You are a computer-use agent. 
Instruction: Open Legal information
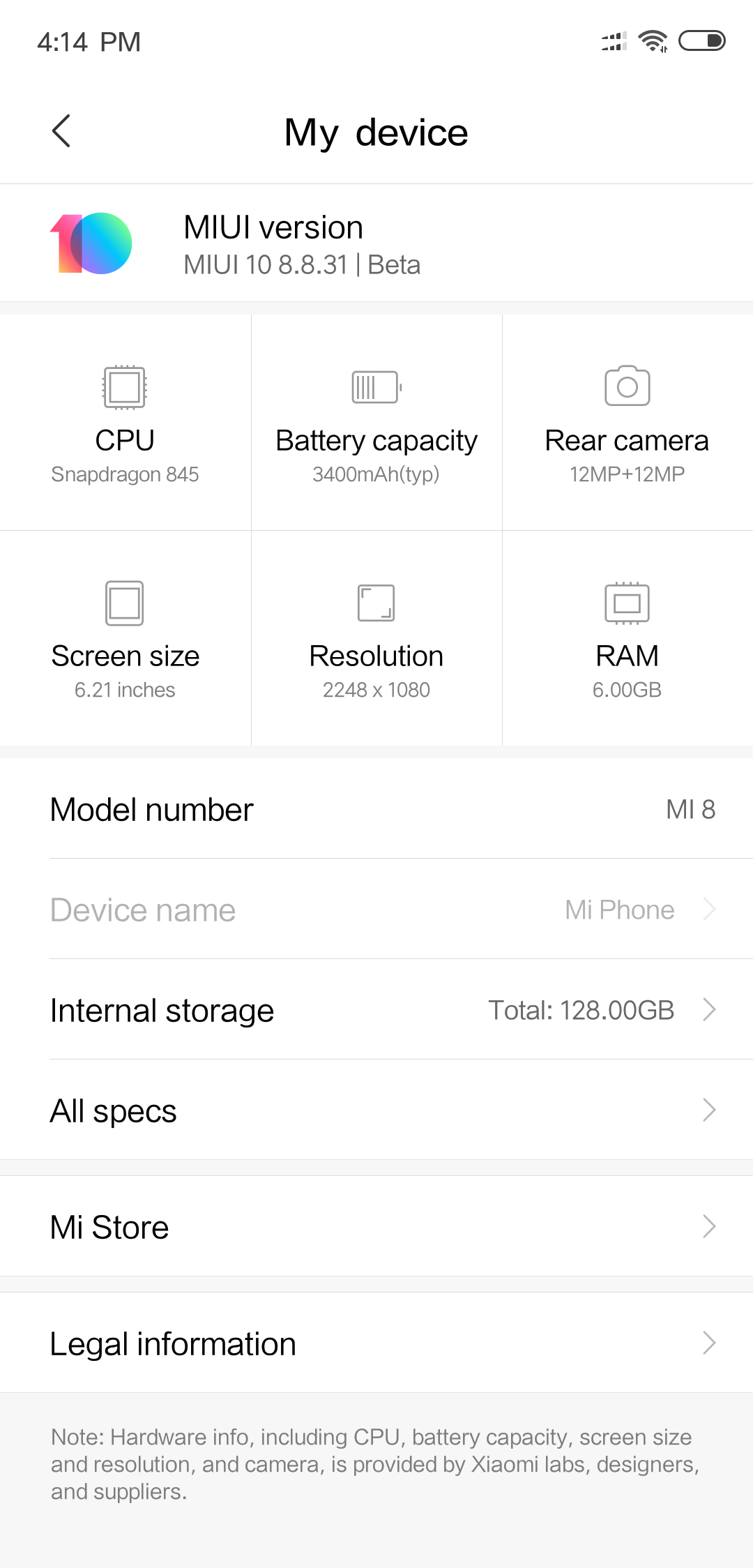[x=376, y=1343]
